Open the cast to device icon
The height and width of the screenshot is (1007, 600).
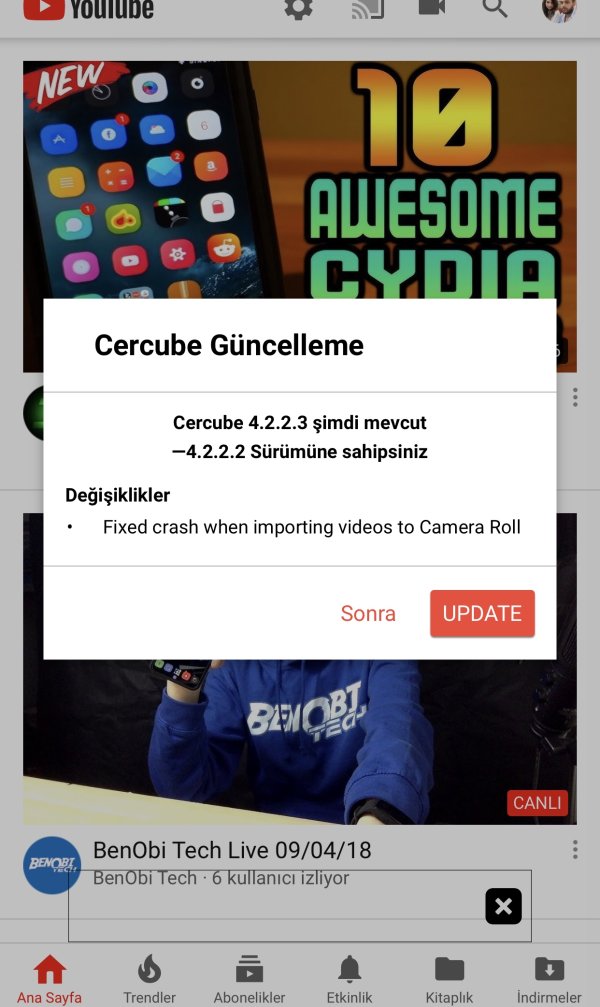[x=368, y=8]
